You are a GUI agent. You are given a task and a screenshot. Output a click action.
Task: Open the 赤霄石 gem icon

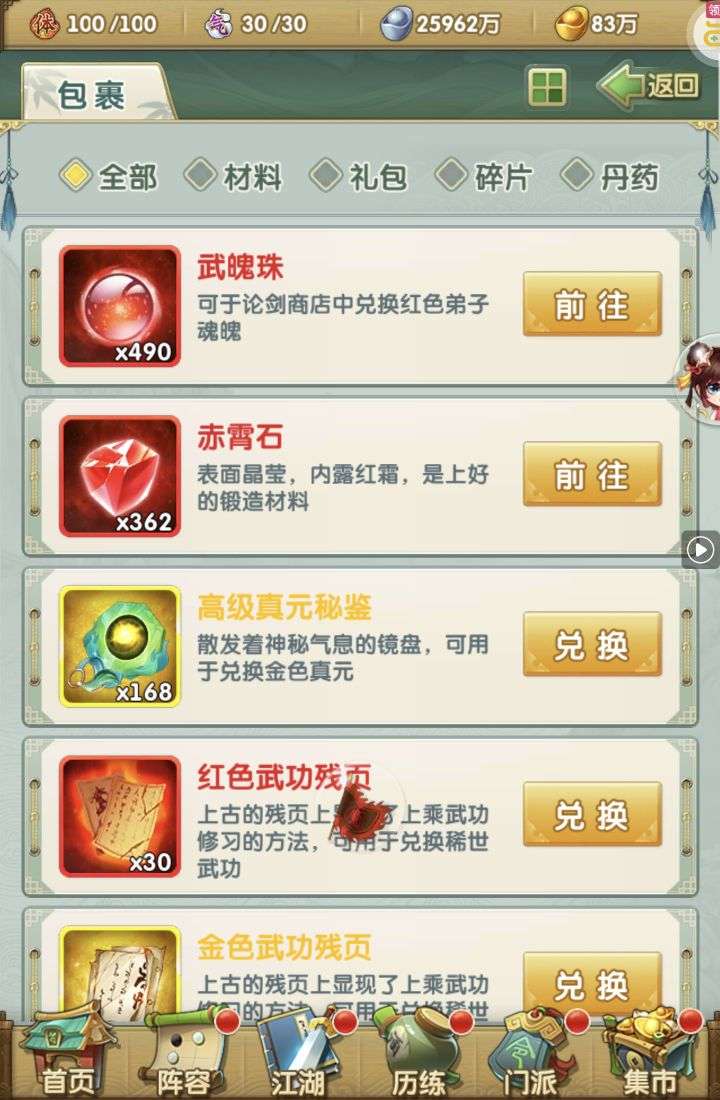coord(119,476)
